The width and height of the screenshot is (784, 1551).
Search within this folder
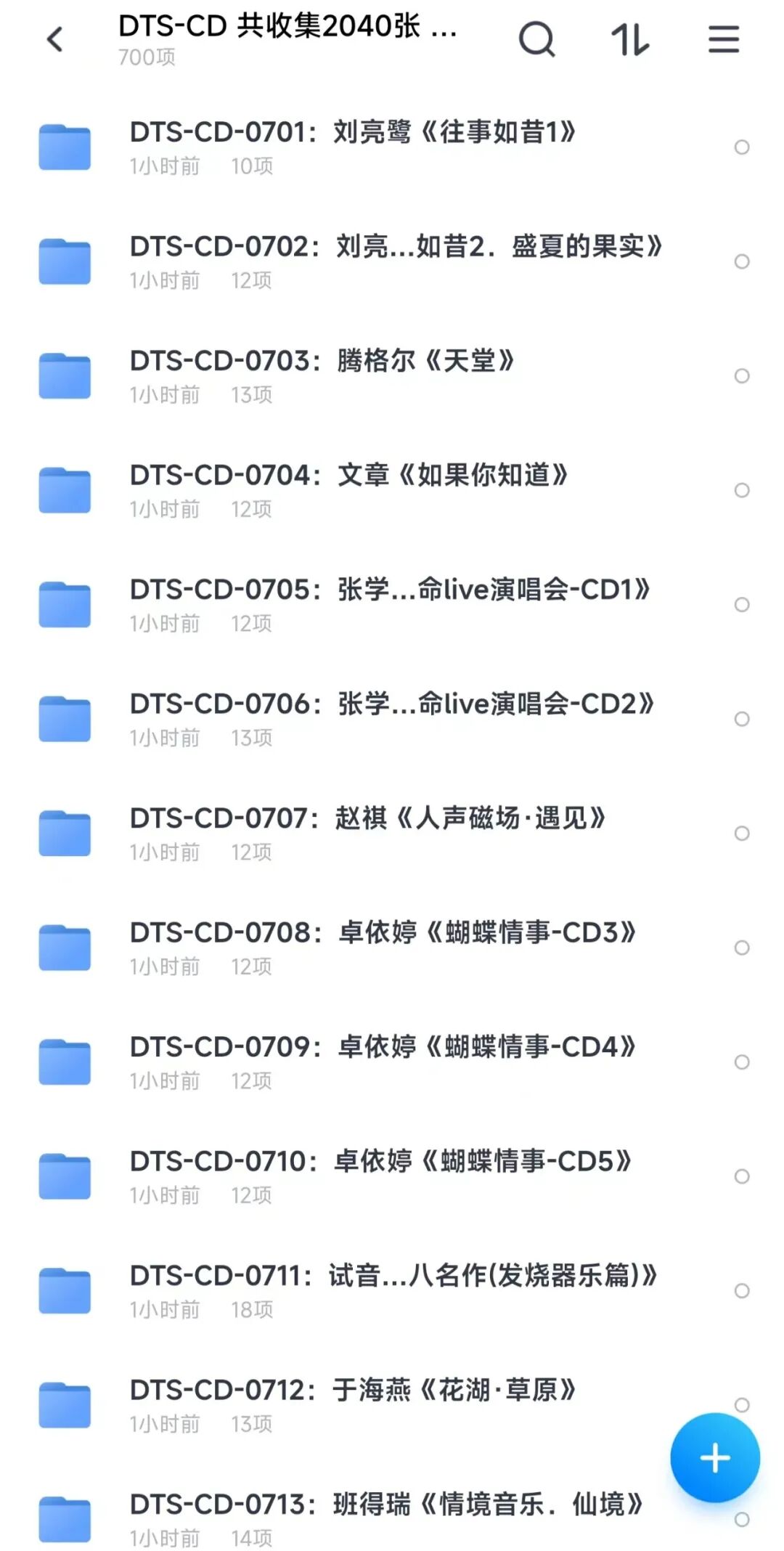click(536, 40)
